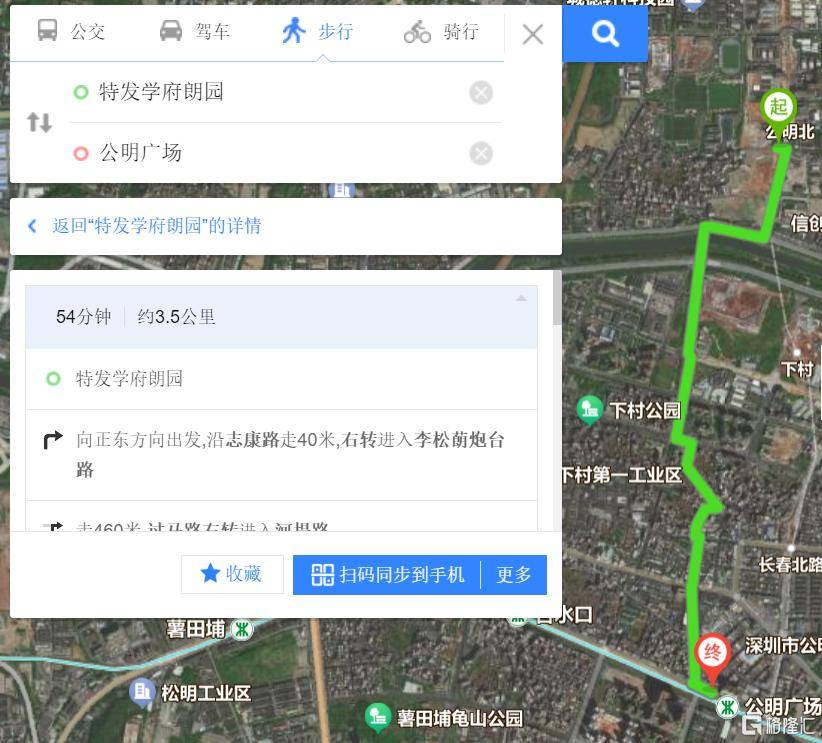This screenshot has width=822, height=743.
Task: Switch to the 骑行 cycling tab
Action: coord(441,32)
